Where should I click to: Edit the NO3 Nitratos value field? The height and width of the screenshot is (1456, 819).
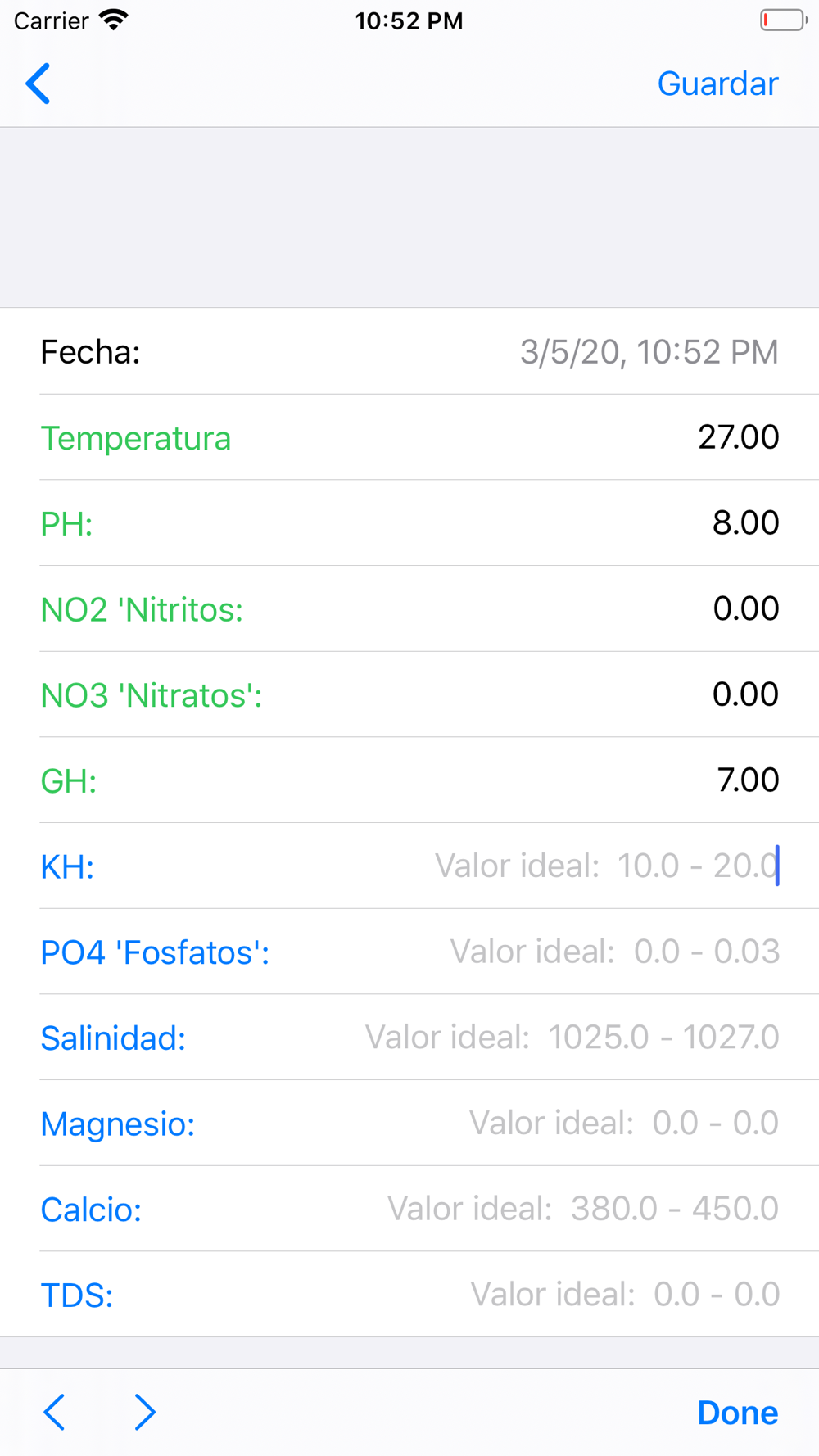(x=745, y=694)
